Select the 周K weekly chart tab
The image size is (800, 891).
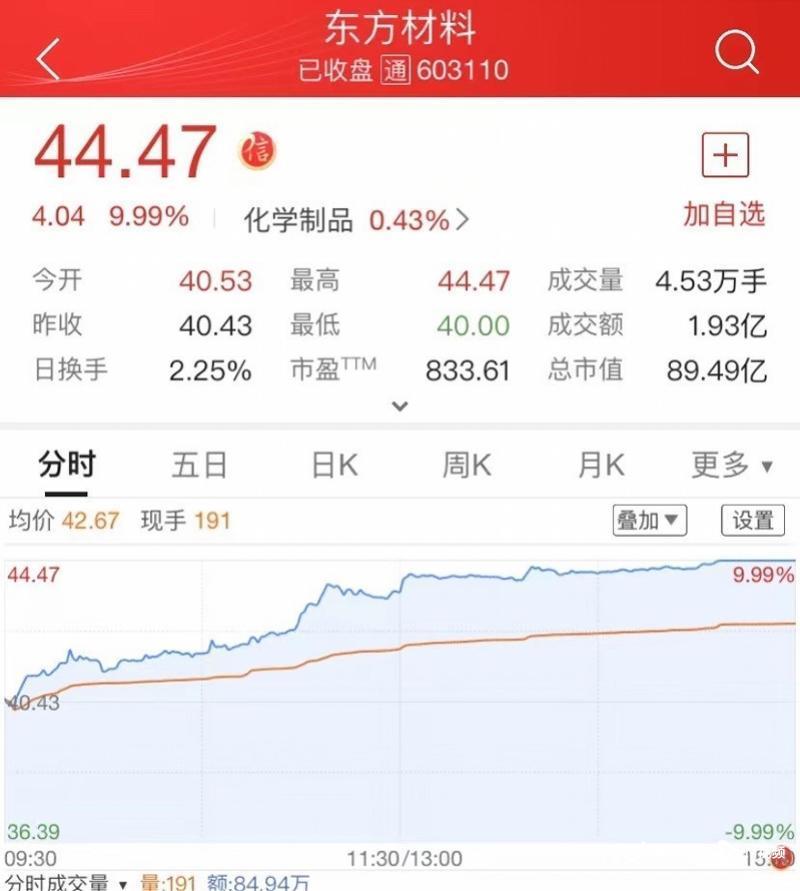tap(465, 464)
